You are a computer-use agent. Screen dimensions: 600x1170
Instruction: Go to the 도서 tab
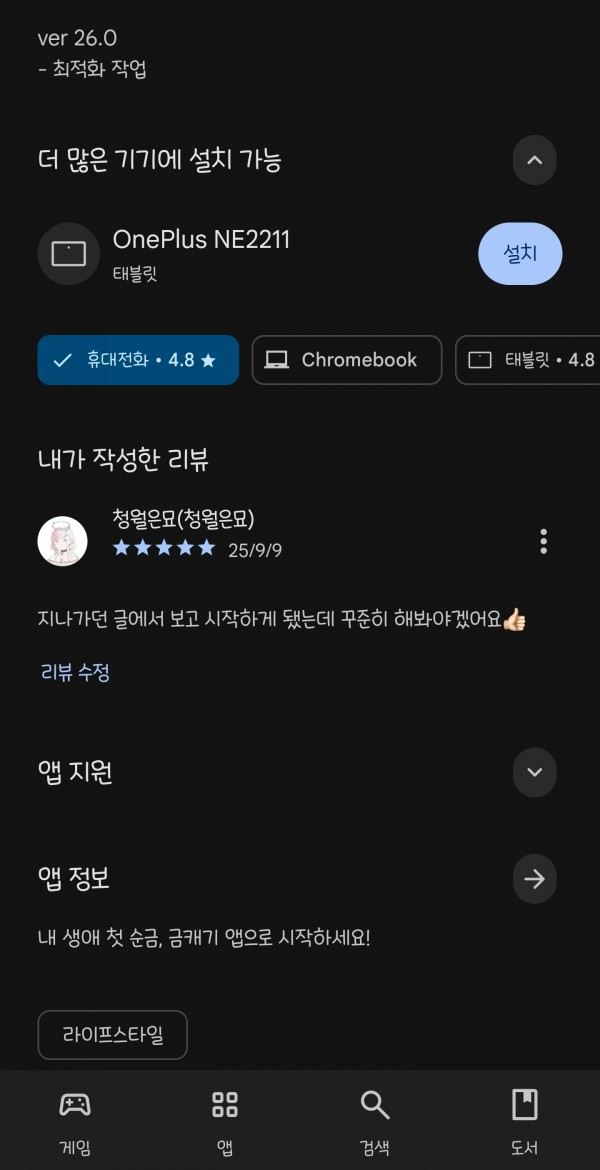tap(525, 1121)
